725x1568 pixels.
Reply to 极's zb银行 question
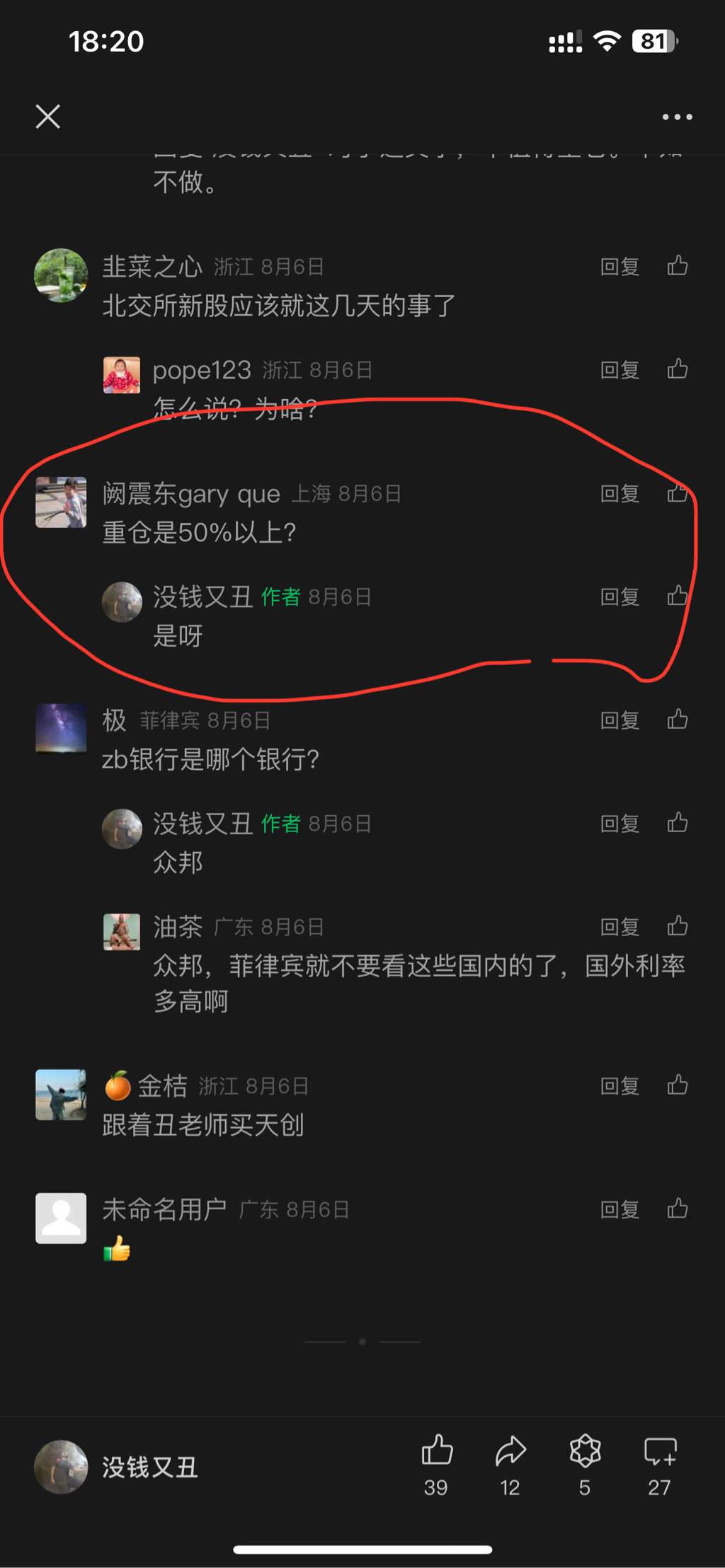pyautogui.click(x=620, y=720)
